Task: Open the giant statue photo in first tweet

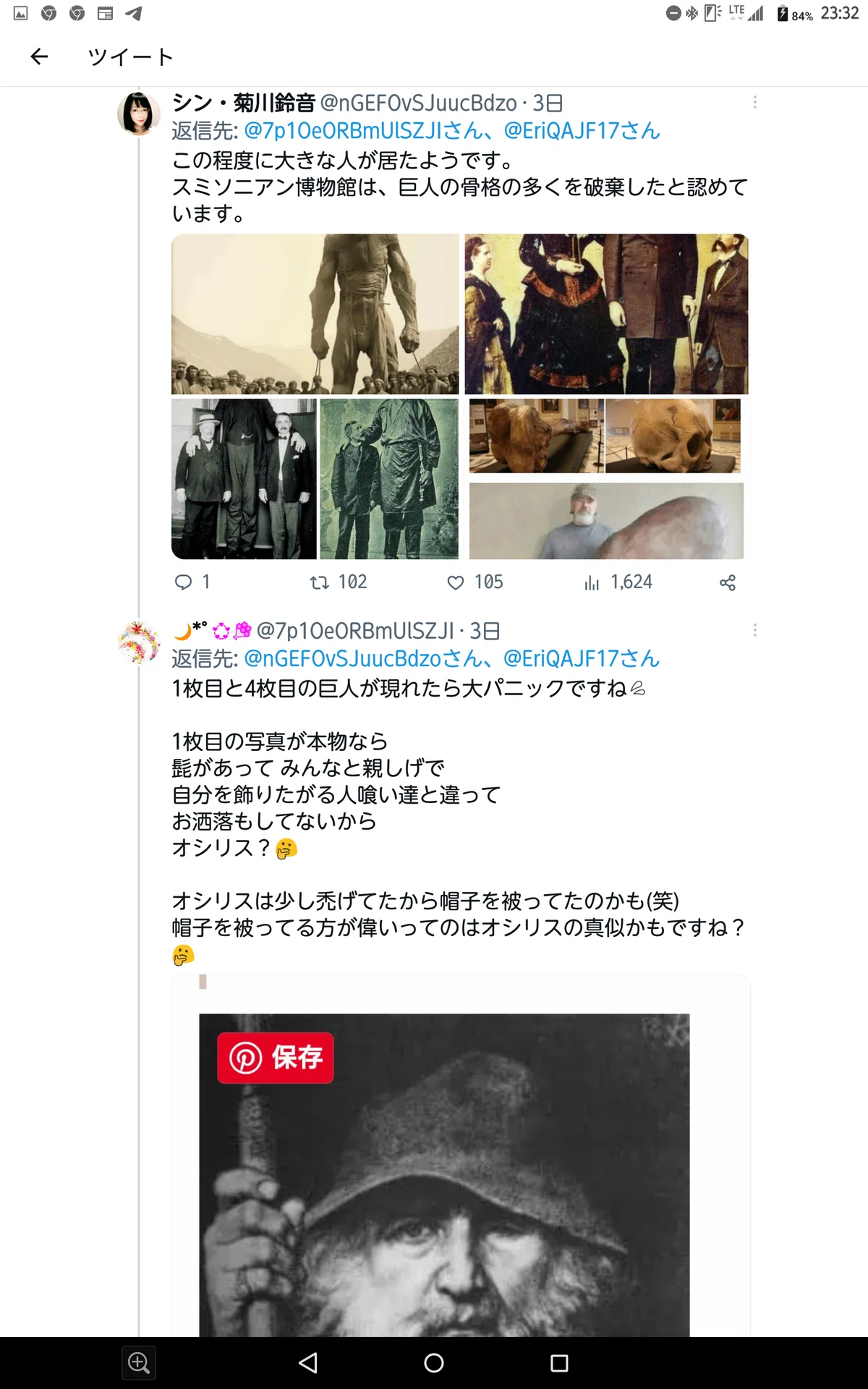Action: point(315,314)
